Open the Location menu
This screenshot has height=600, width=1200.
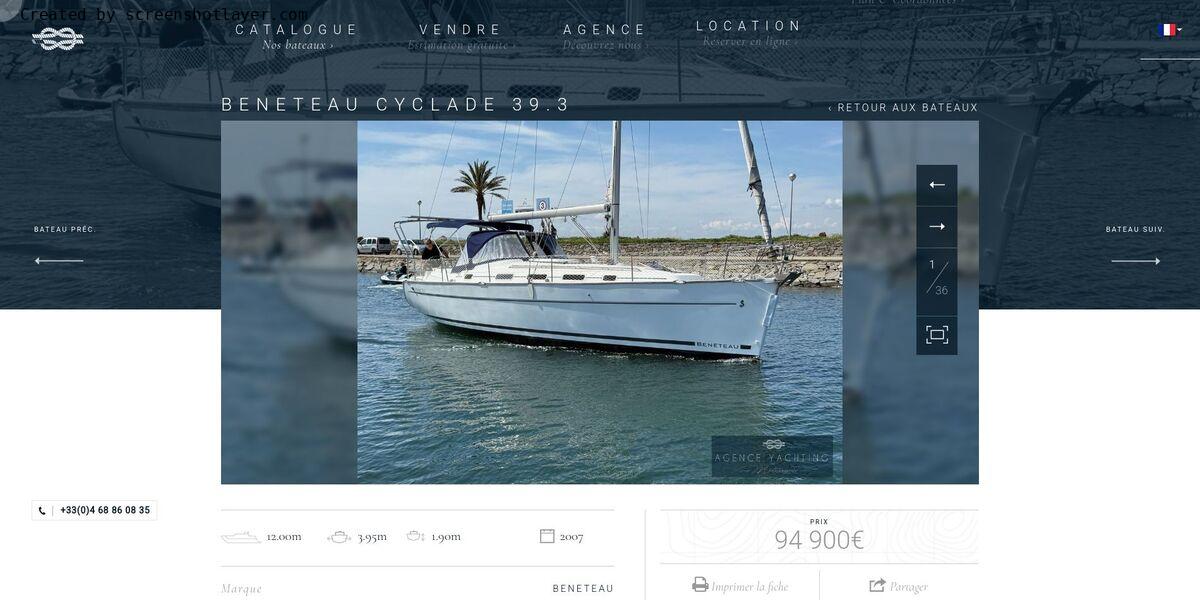749,26
